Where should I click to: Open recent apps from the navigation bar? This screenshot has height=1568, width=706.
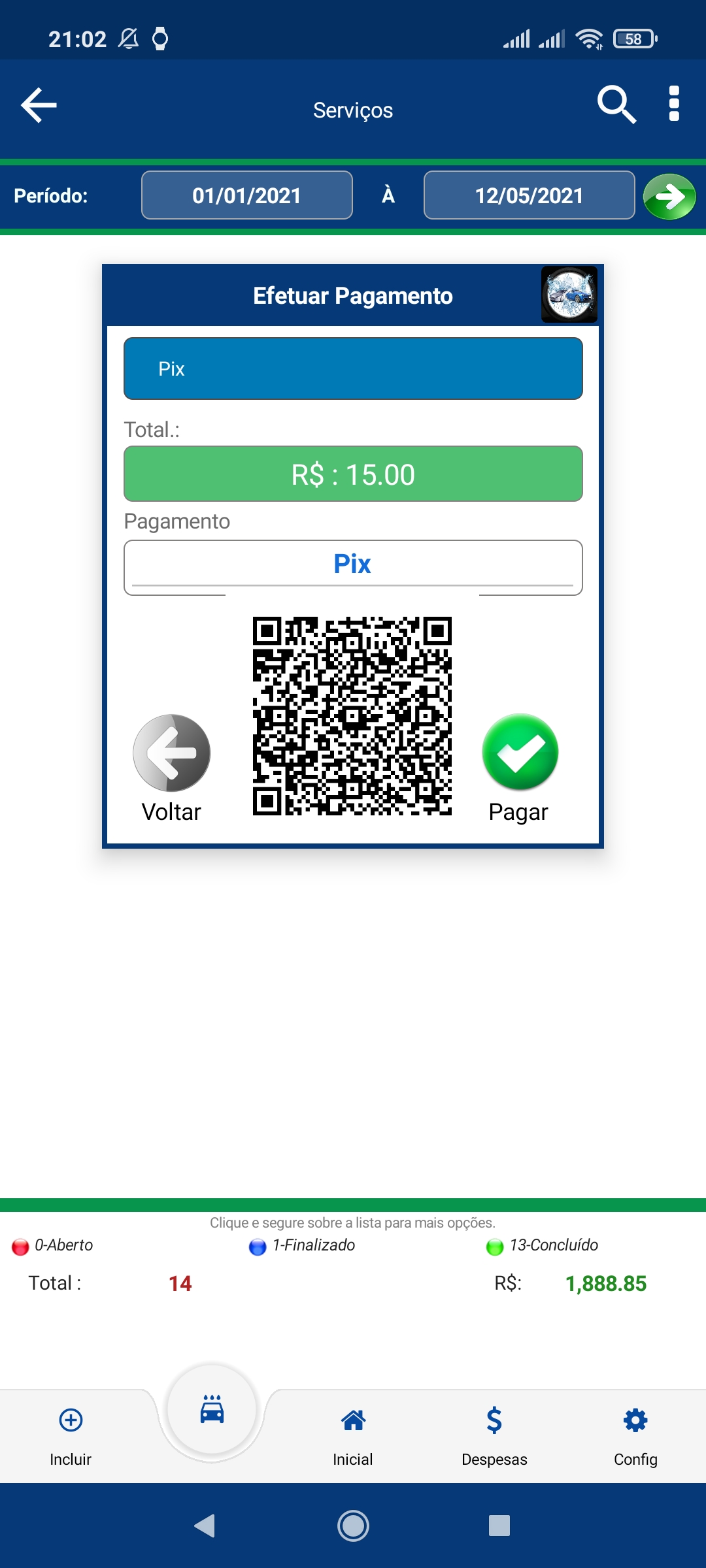[499, 1526]
